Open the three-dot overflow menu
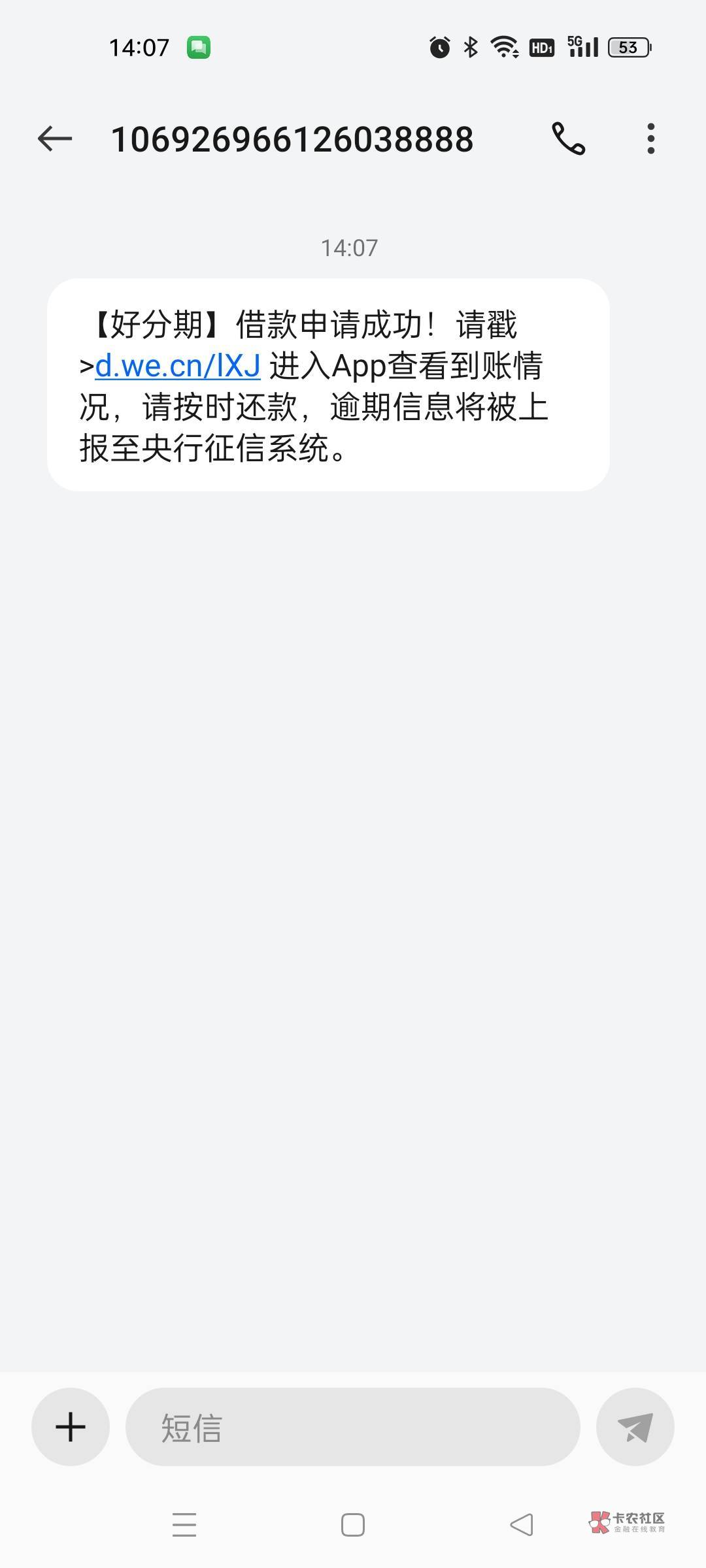Screen dimensions: 706x1568 (650, 139)
